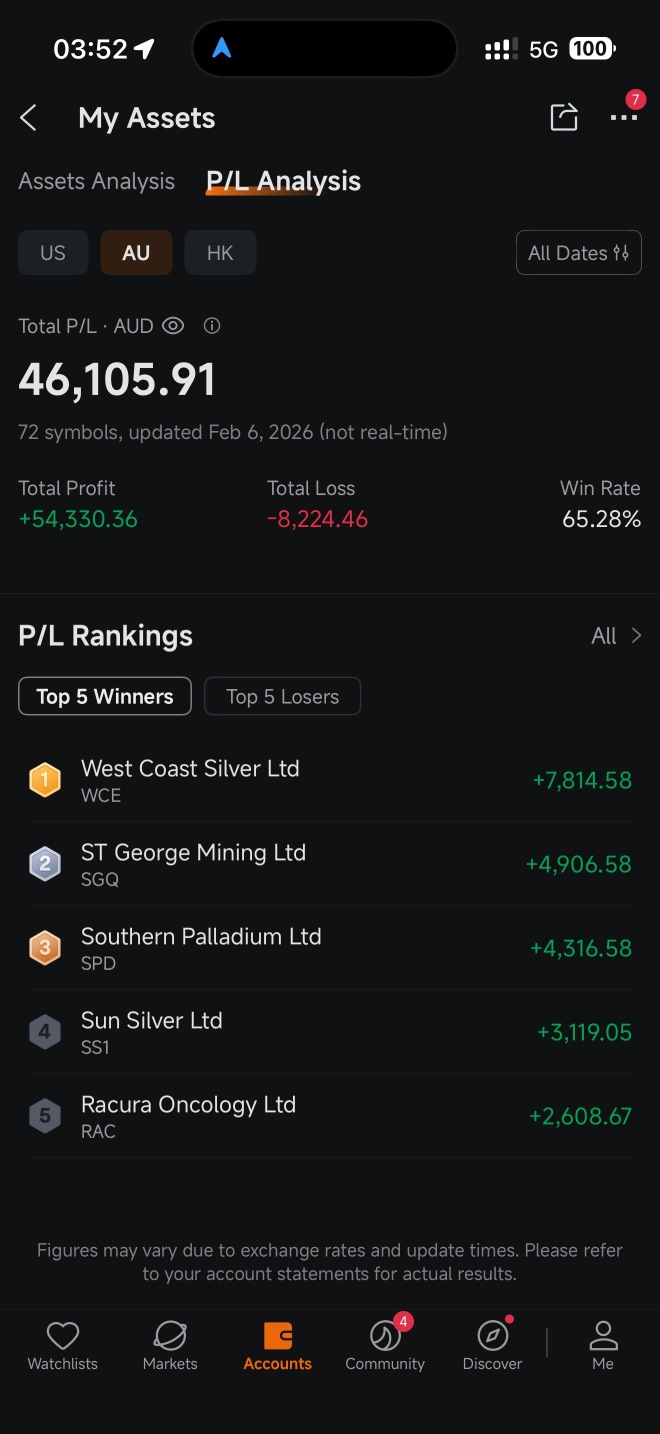Open Southern Palladium Ltd row
Viewport: 660px width, 1434px height.
pos(330,948)
